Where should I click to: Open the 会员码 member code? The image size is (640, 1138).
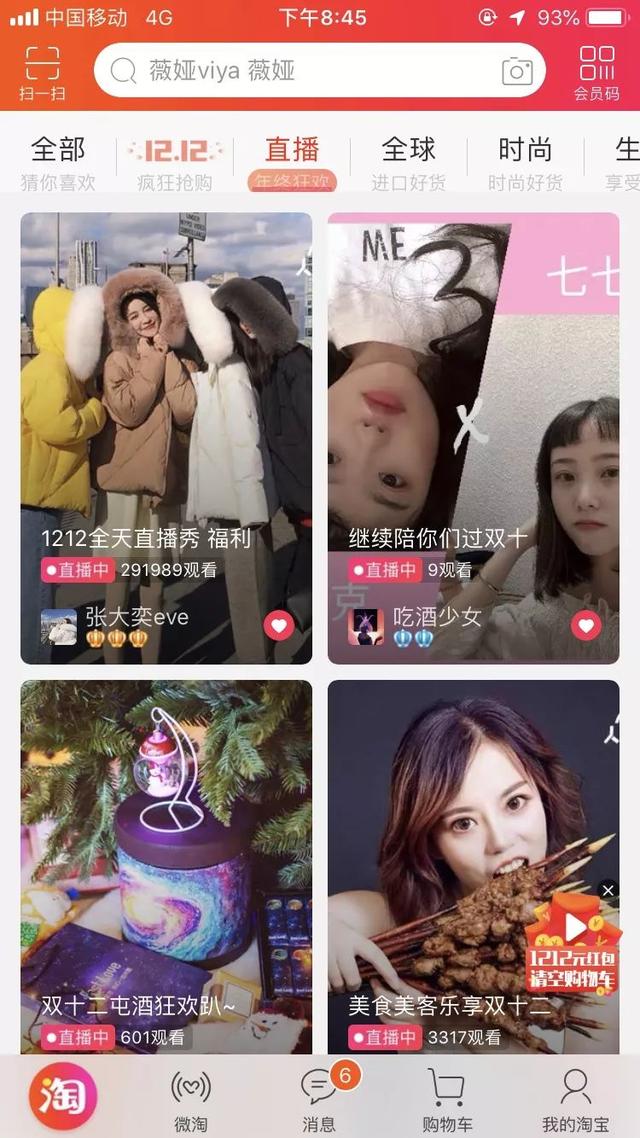597,72
